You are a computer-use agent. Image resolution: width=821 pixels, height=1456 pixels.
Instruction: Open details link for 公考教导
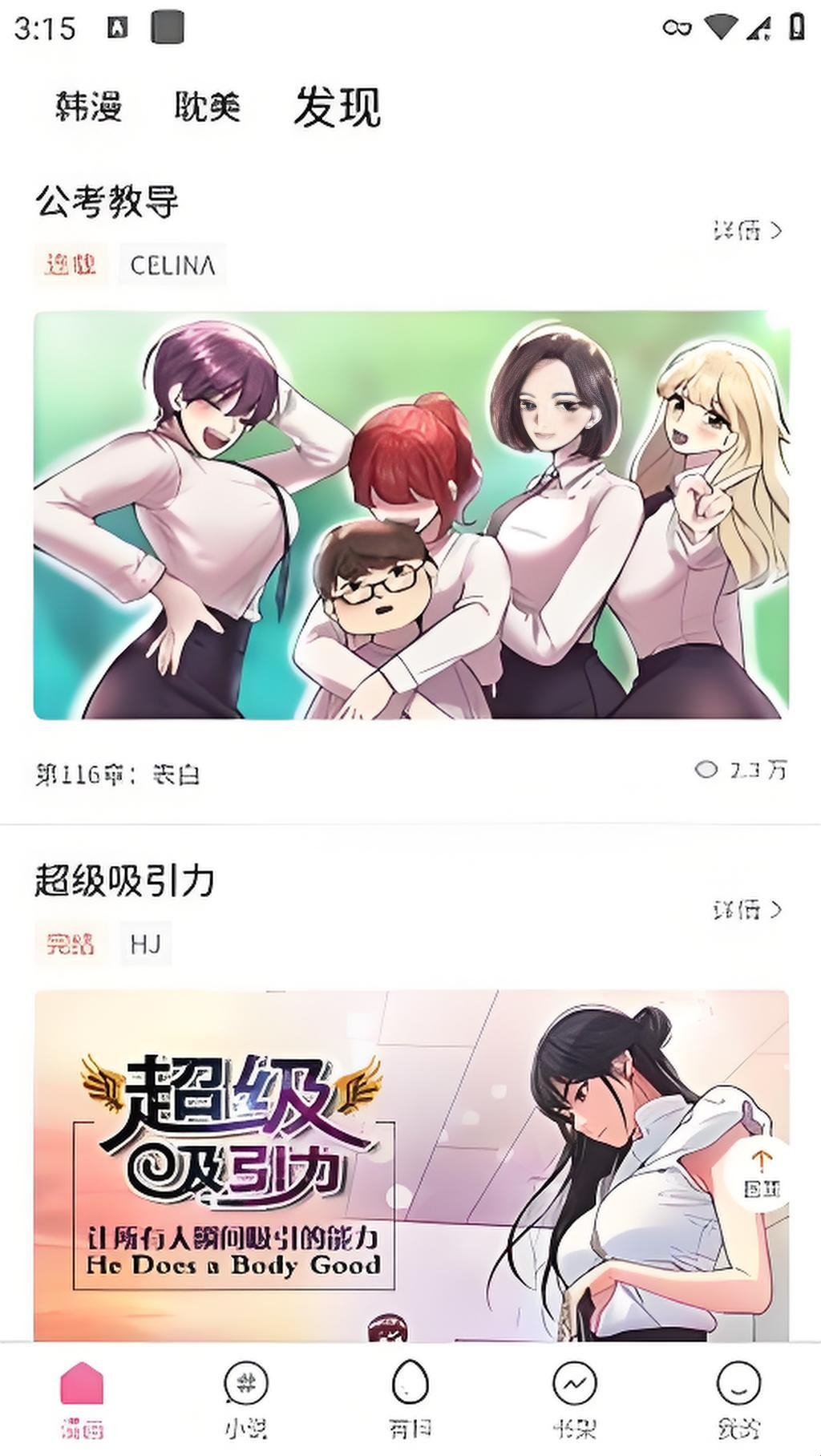click(746, 231)
